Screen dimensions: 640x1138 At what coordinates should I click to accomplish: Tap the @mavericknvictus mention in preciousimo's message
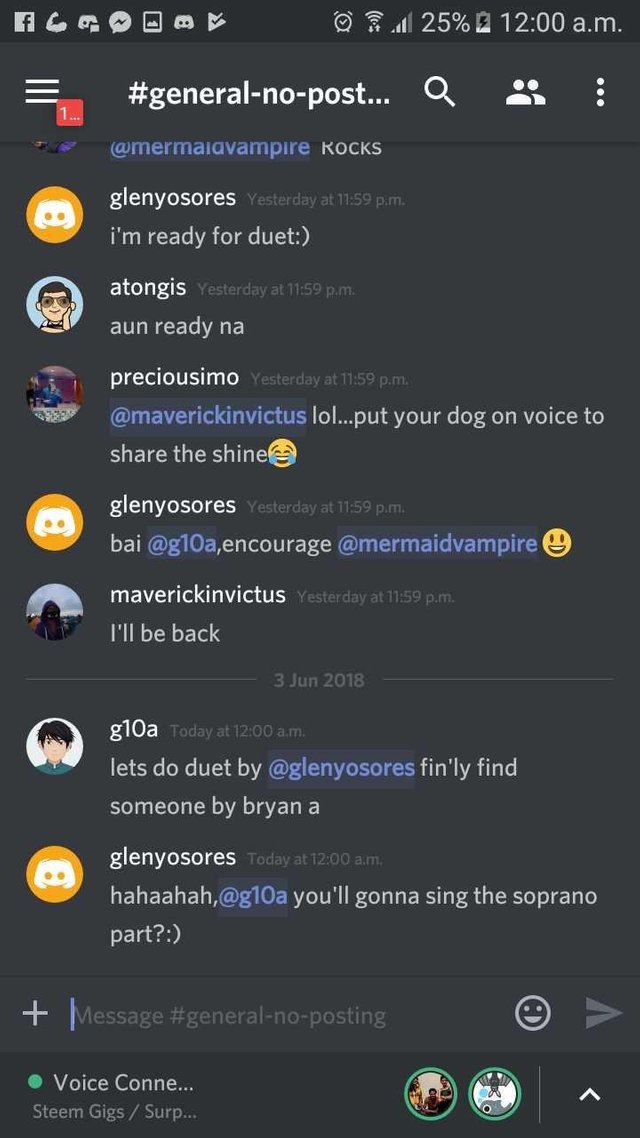click(208, 416)
